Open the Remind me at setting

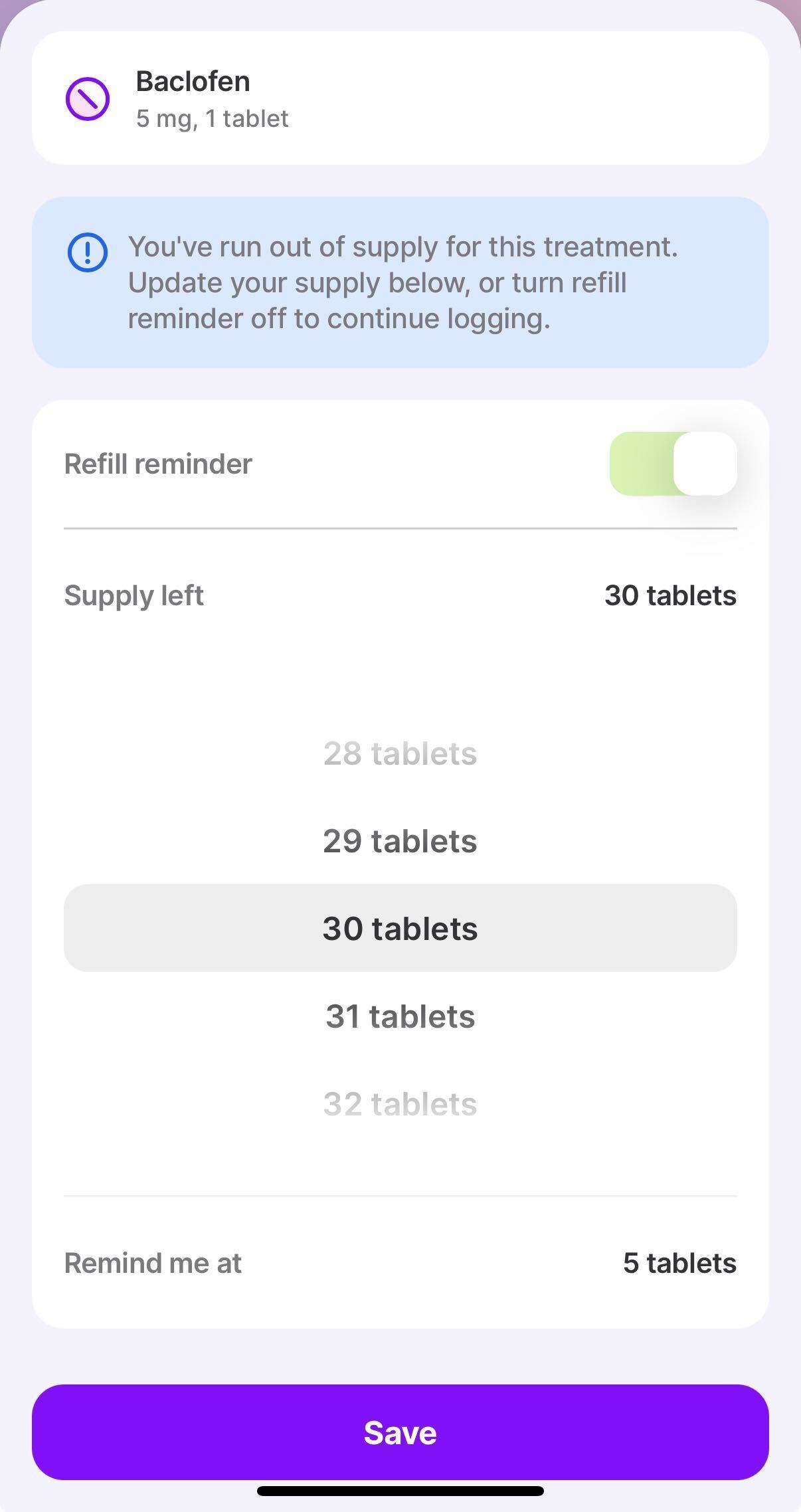click(400, 1263)
